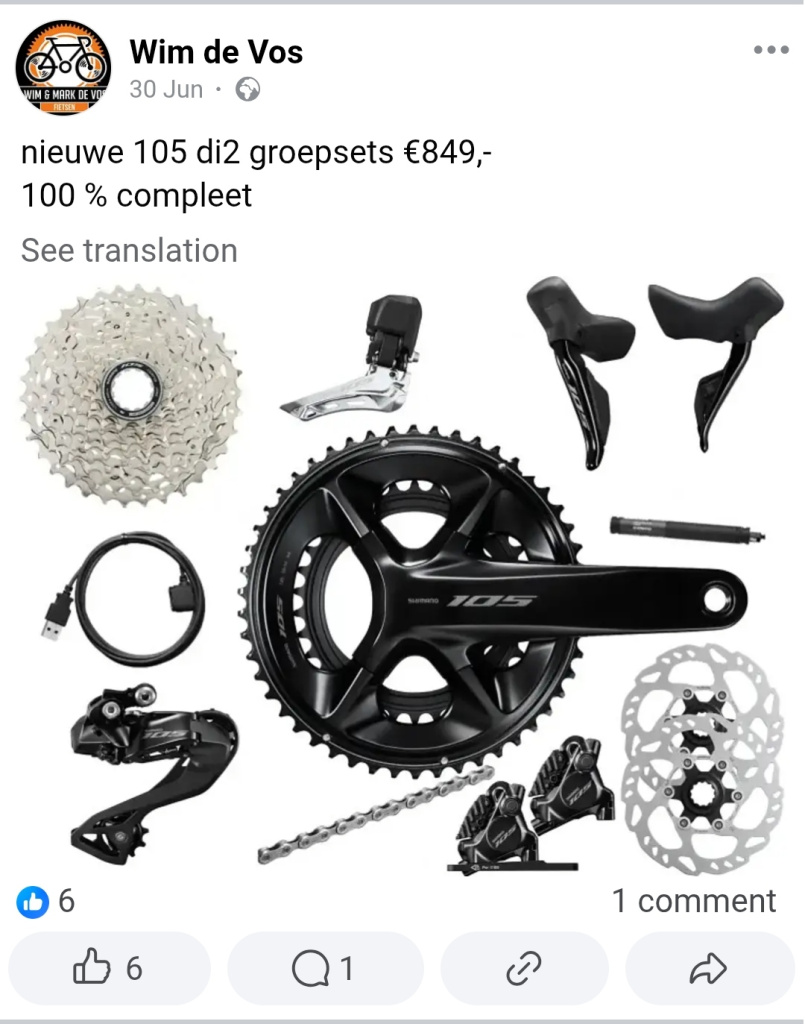The image size is (805, 1024).
Task: Open the comment button to reply
Action: click(x=324, y=968)
